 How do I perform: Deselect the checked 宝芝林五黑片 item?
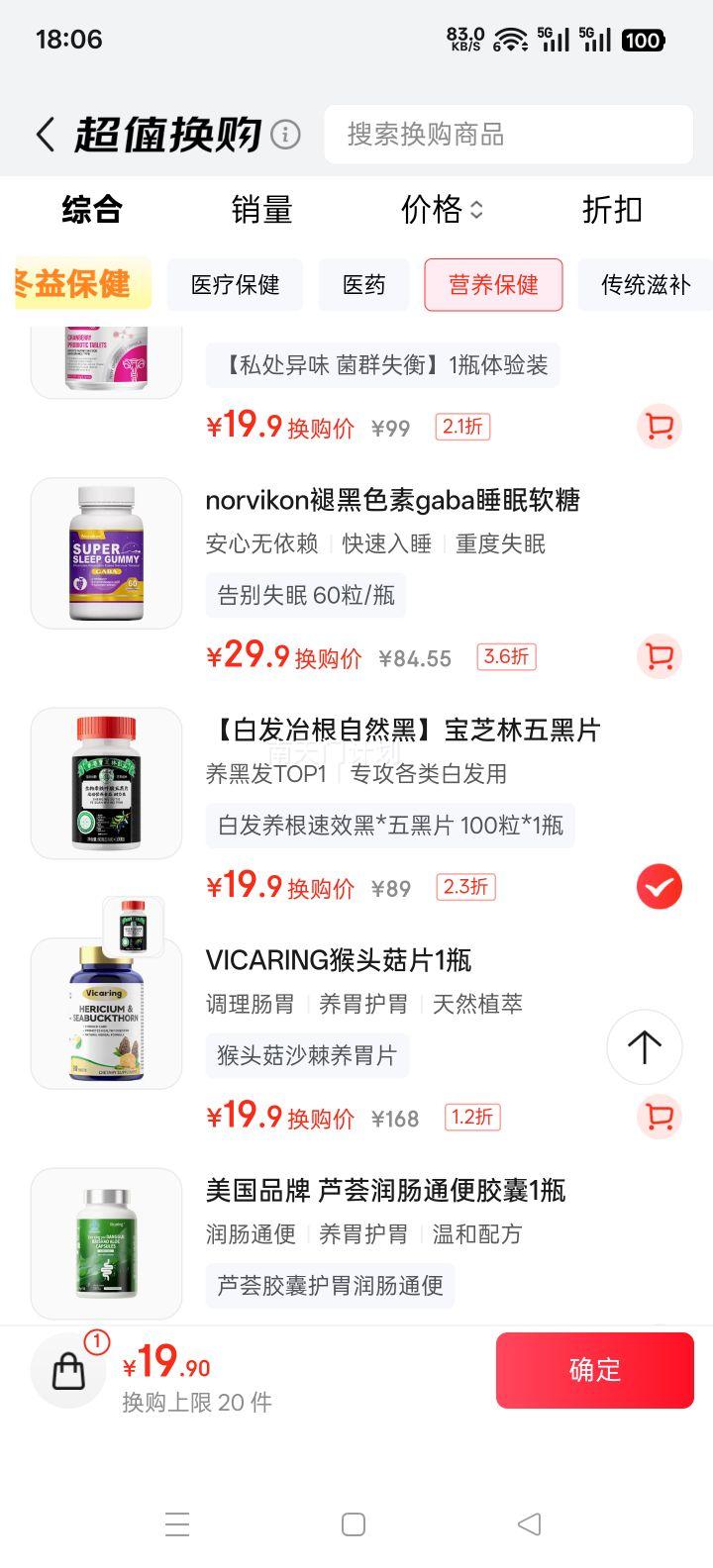tap(659, 887)
